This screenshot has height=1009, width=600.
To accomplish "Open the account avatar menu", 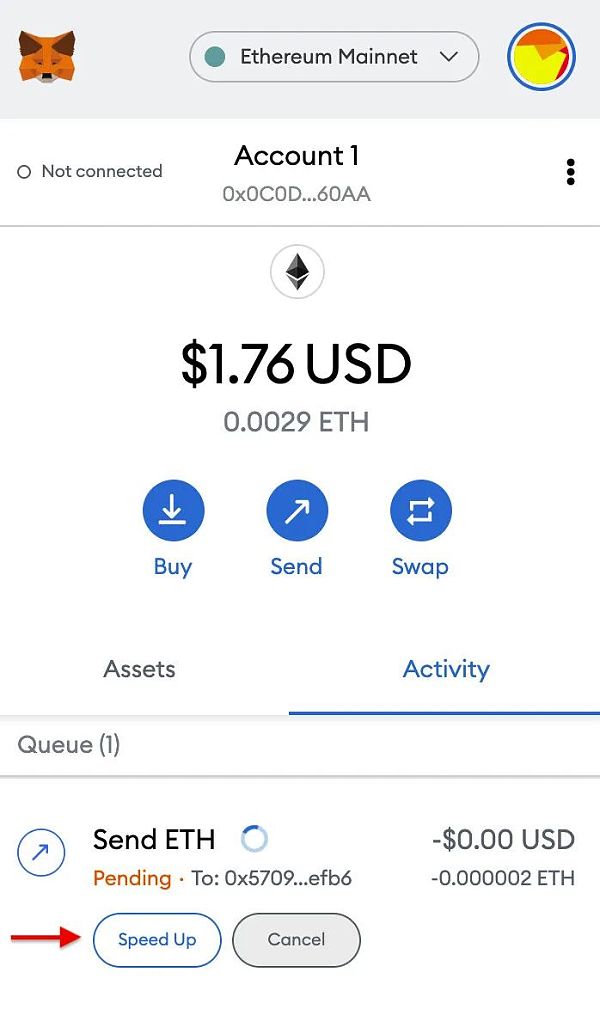I will pos(541,56).
